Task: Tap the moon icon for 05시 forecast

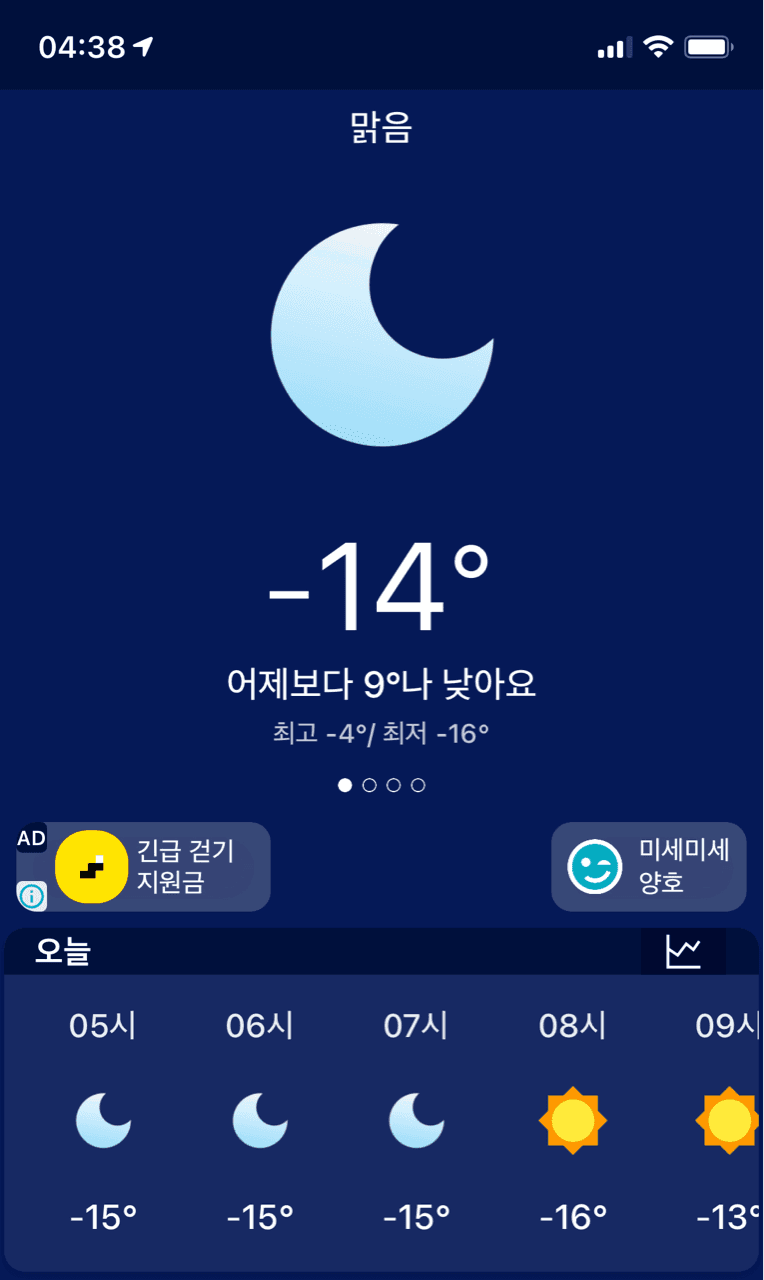Action: pos(104,1120)
